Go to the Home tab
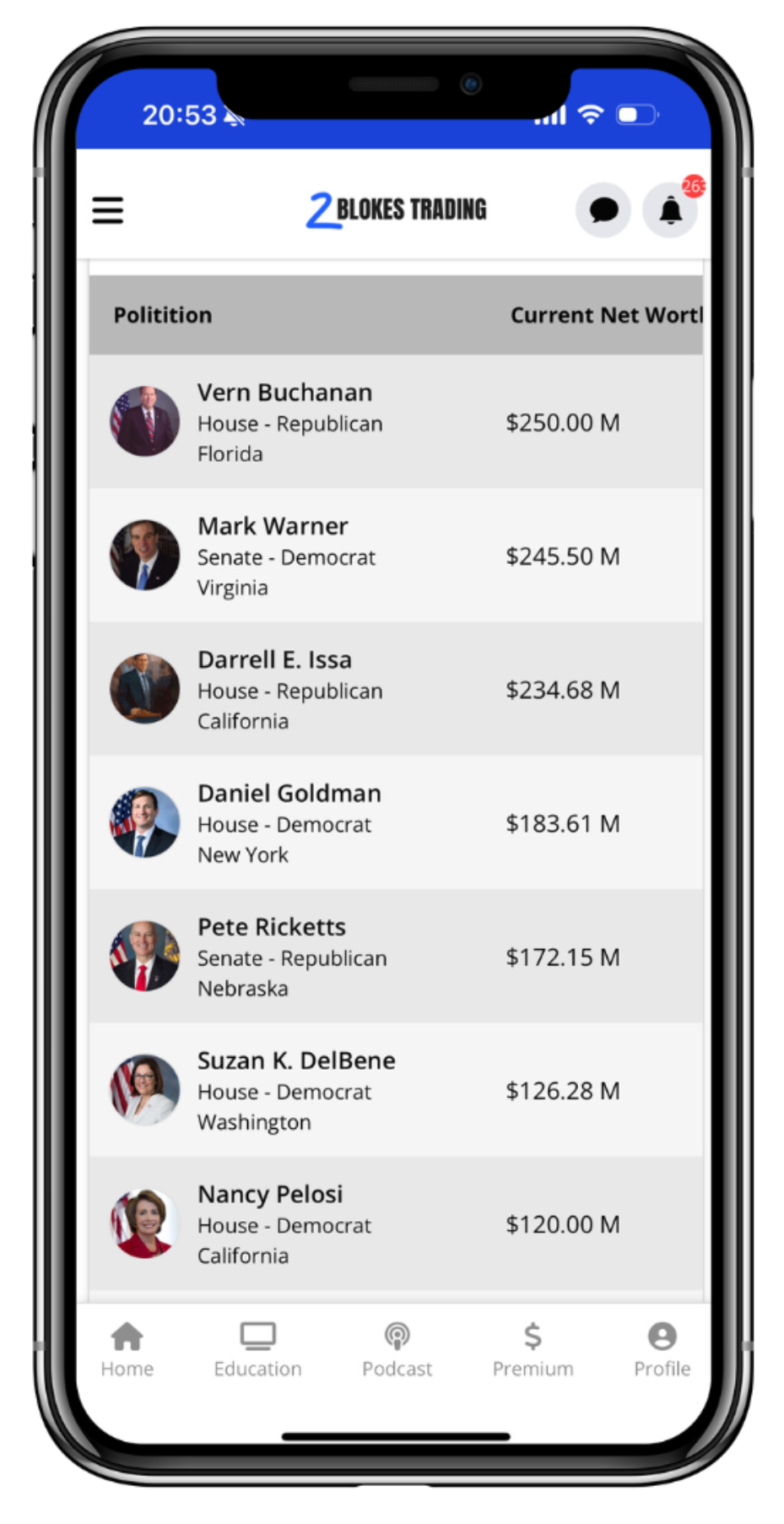Screen dimensions: 784x1524 point(127,1348)
